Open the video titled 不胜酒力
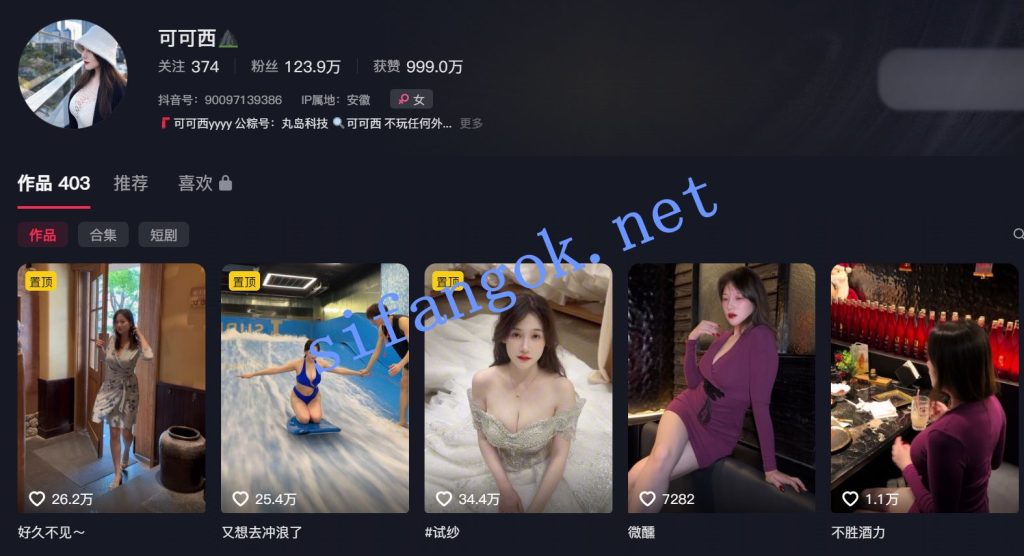This screenshot has width=1024, height=556. (x=924, y=388)
